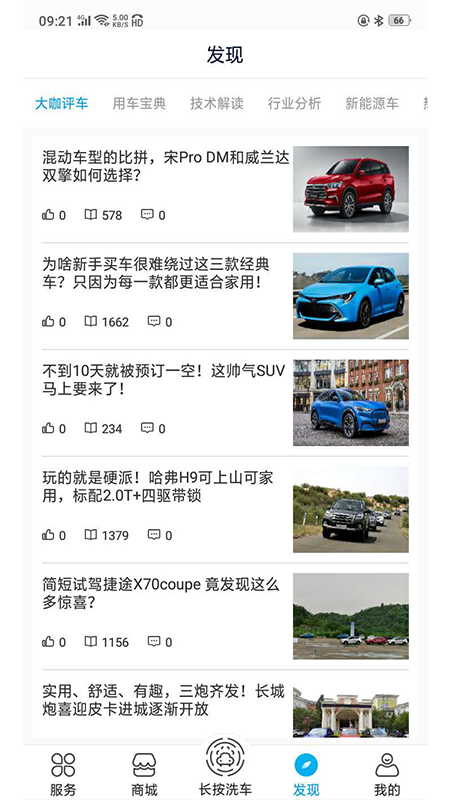Open the 捷途X70coupe test drive article

click(x=225, y=616)
